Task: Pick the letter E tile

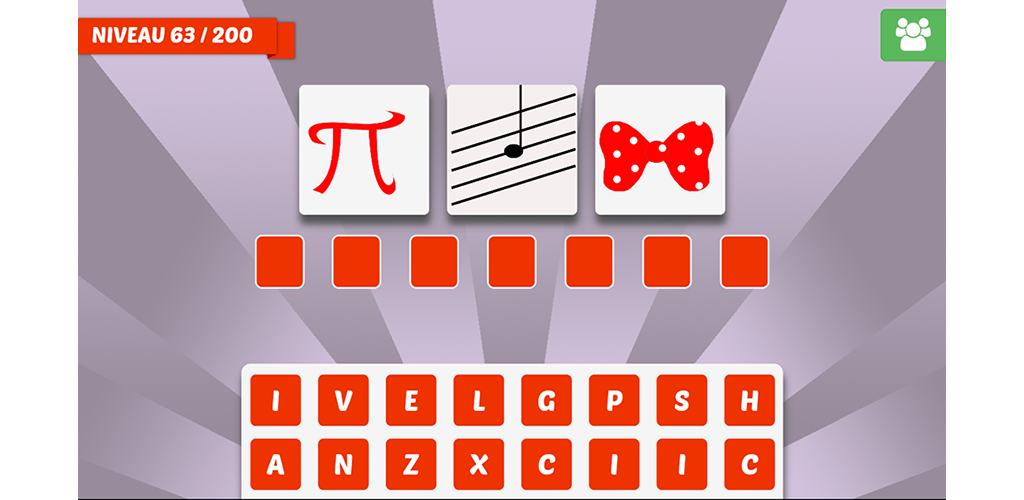Action: coord(411,401)
